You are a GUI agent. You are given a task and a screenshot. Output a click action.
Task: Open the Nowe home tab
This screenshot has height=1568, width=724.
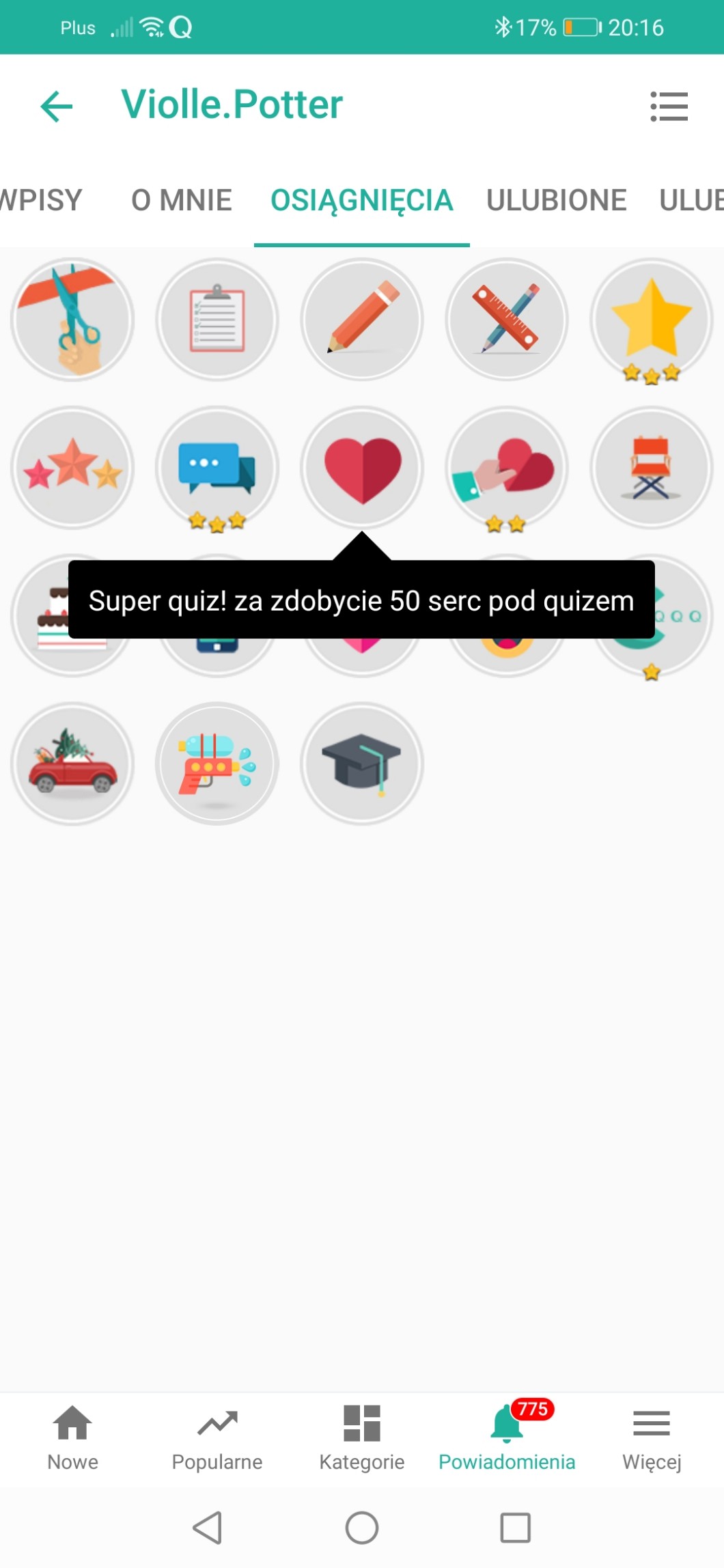point(72,1437)
